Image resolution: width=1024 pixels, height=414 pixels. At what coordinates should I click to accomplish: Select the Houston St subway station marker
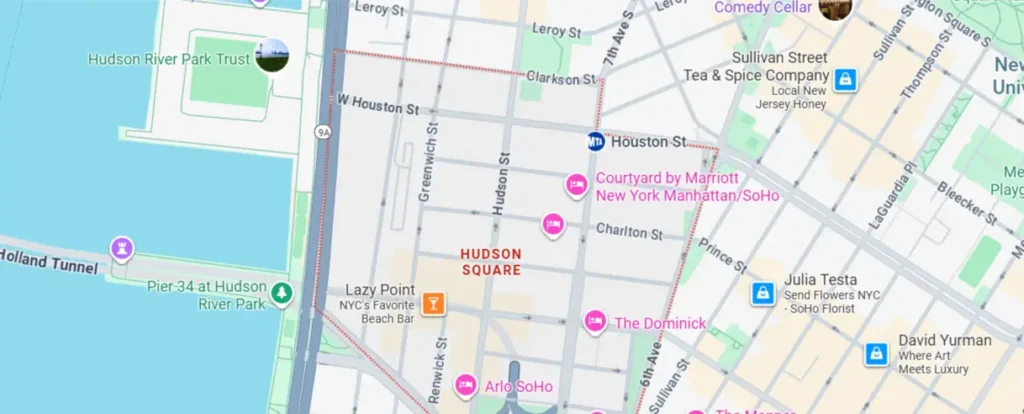tap(596, 142)
